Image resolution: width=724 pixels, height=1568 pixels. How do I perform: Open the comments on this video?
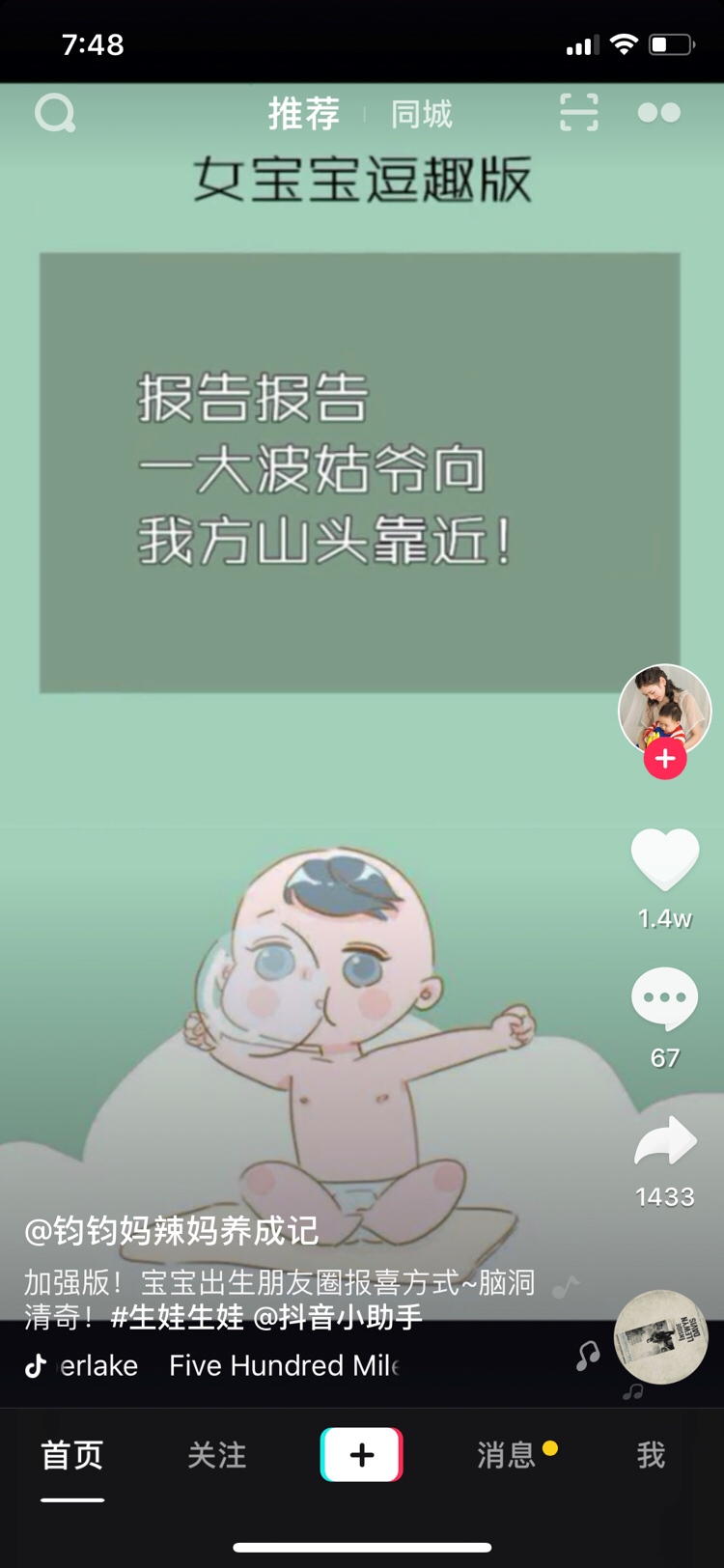[664, 999]
